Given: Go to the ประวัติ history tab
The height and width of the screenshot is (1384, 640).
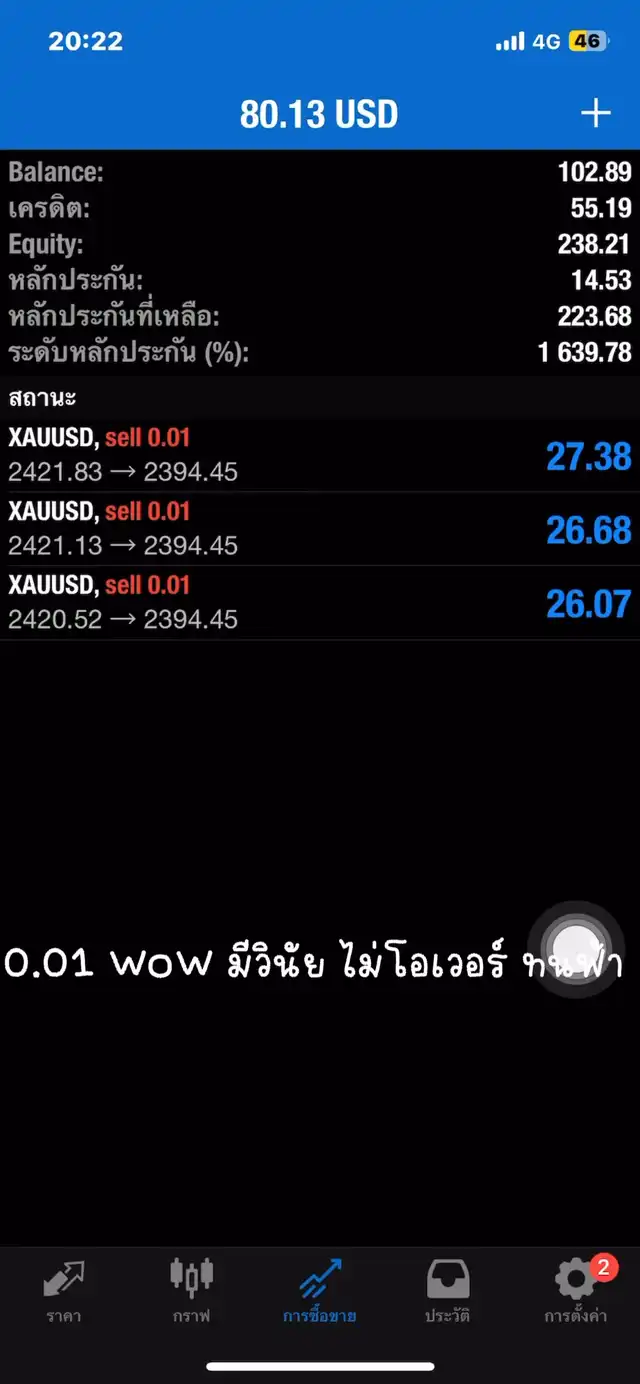Looking at the screenshot, I should (448, 1291).
